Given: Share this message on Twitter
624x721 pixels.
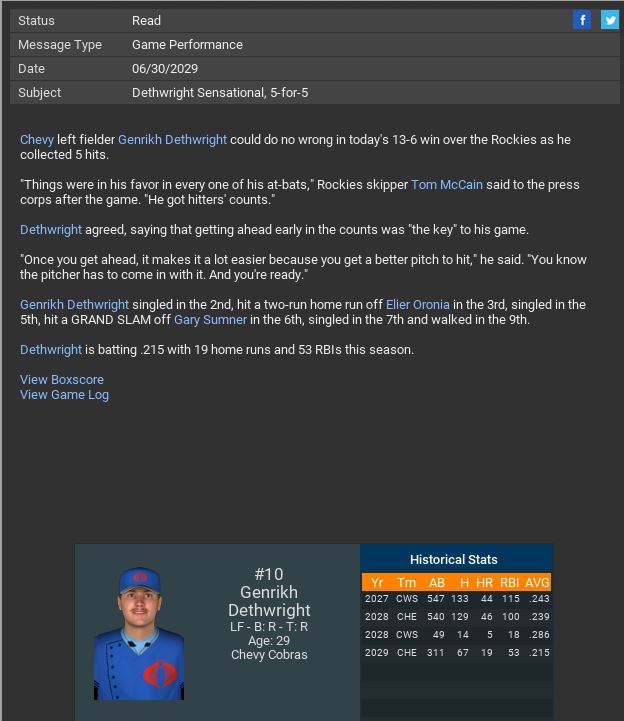Looking at the screenshot, I should point(609,20).
